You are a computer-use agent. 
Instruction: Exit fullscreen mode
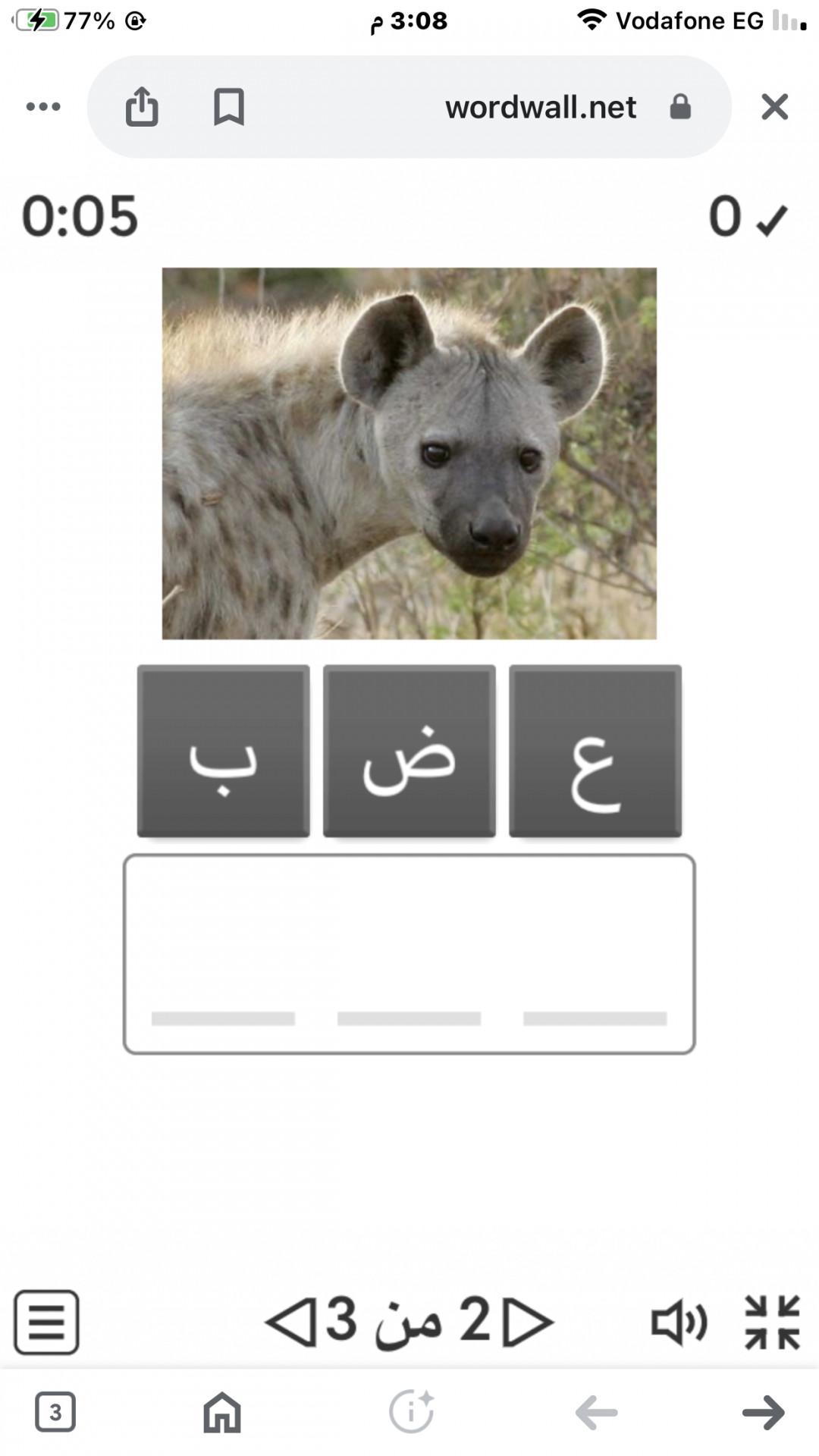tap(772, 1322)
